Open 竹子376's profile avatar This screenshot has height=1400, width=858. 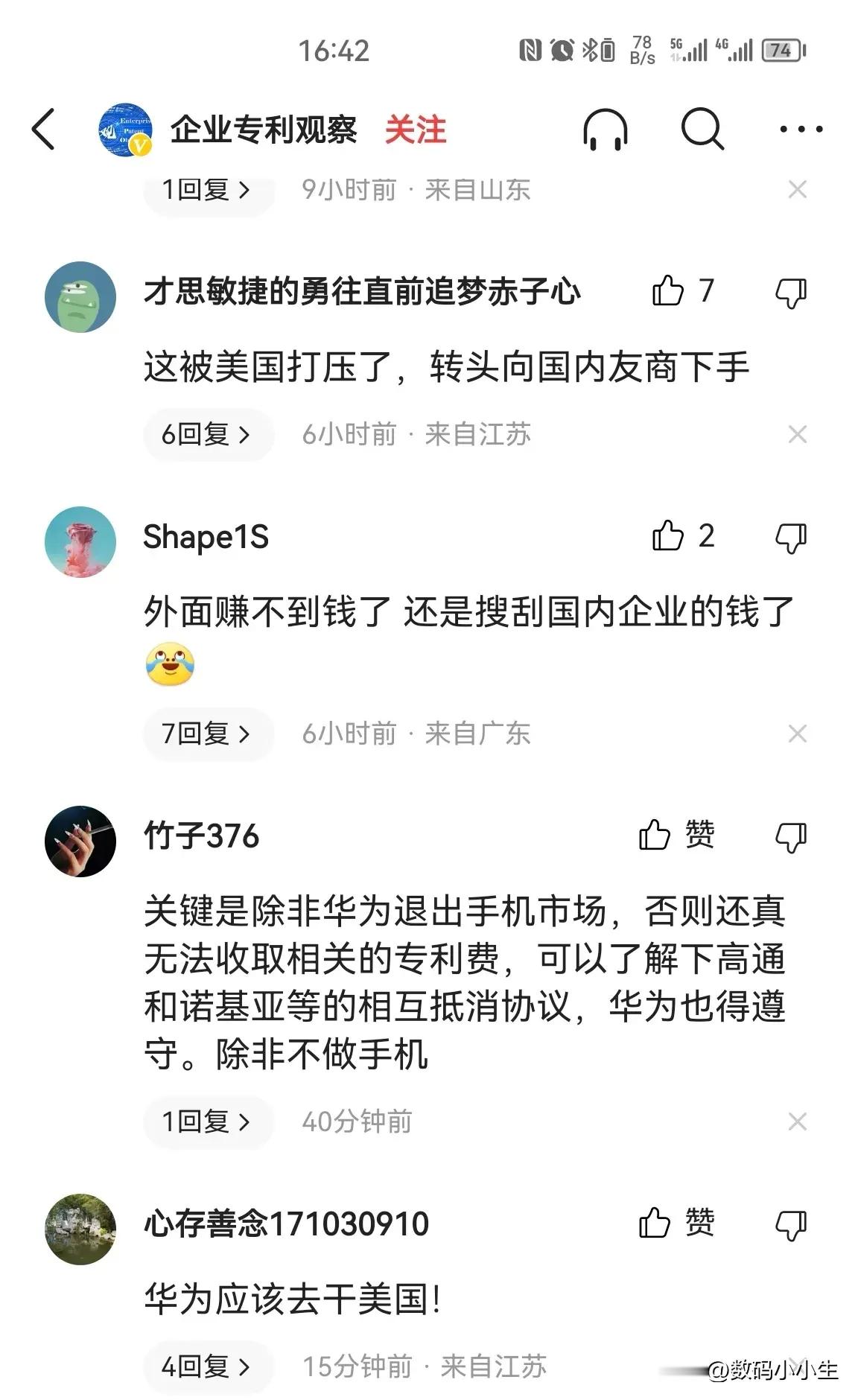click(x=80, y=841)
